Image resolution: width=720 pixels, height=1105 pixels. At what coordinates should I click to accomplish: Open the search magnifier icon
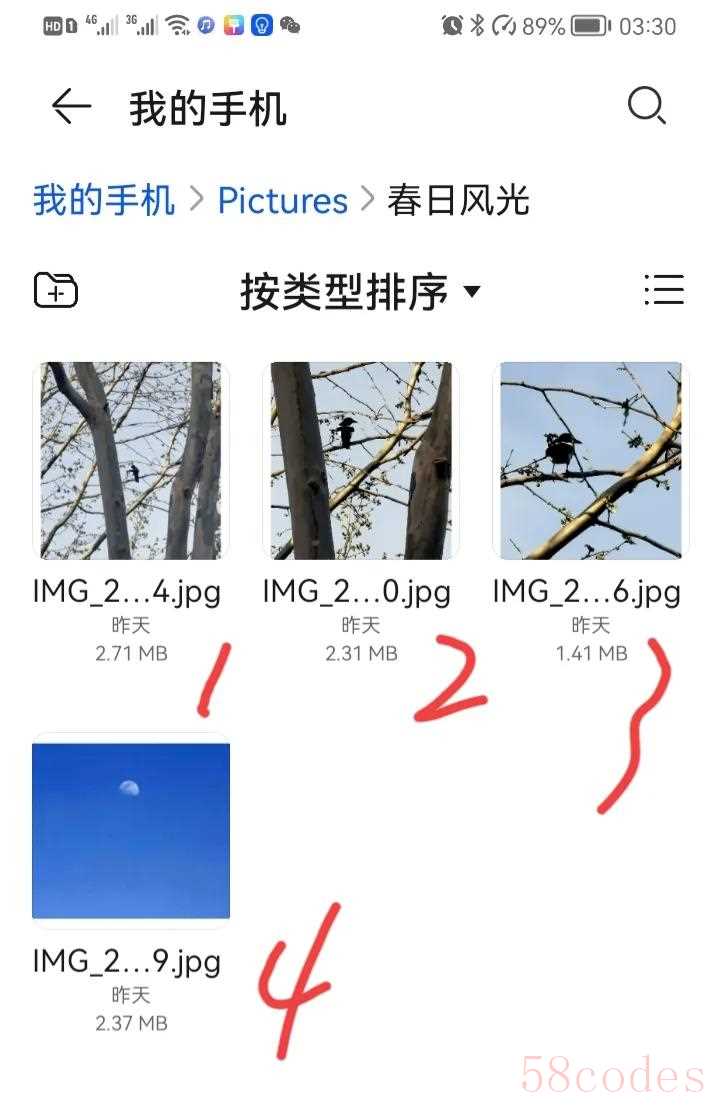coord(647,105)
